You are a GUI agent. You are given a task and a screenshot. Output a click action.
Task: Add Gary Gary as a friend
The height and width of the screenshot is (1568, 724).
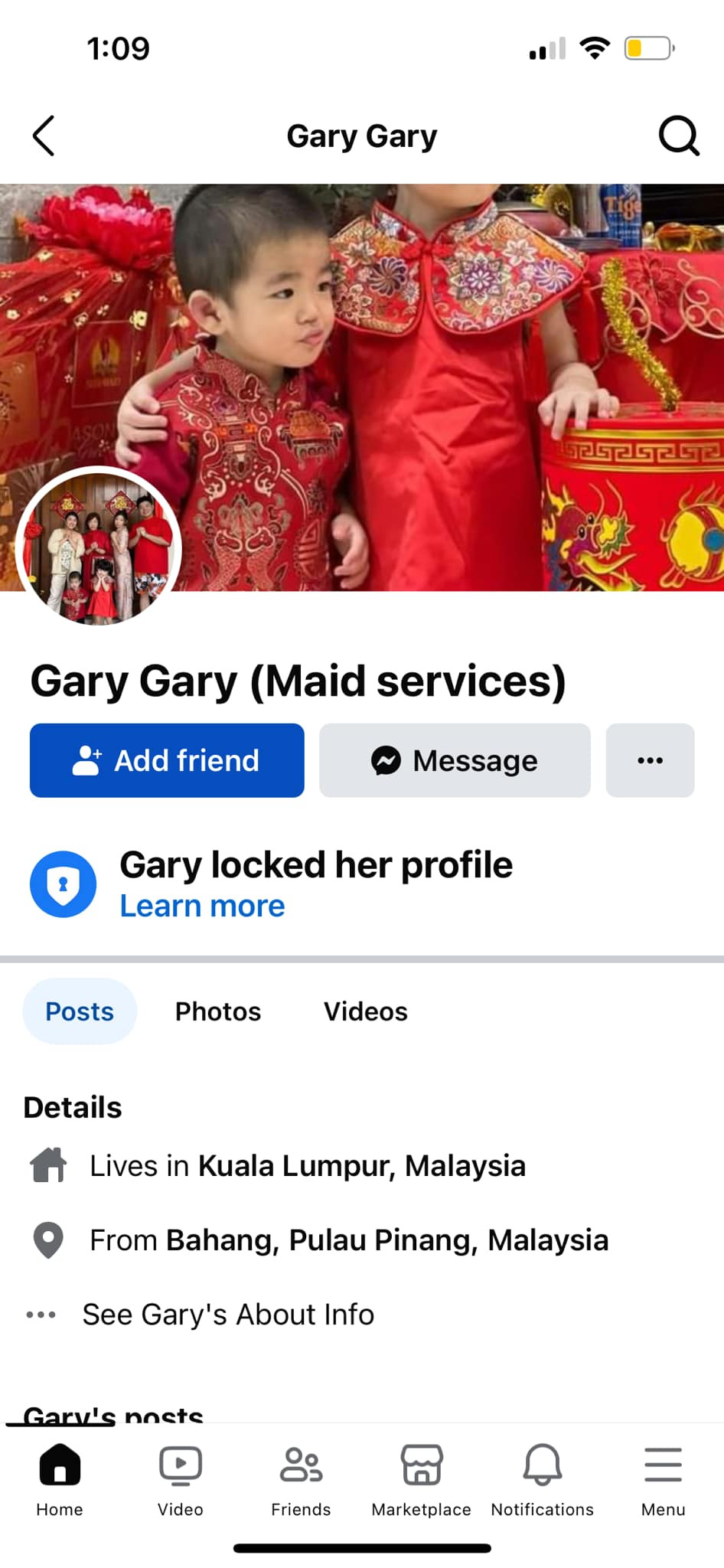(x=167, y=760)
